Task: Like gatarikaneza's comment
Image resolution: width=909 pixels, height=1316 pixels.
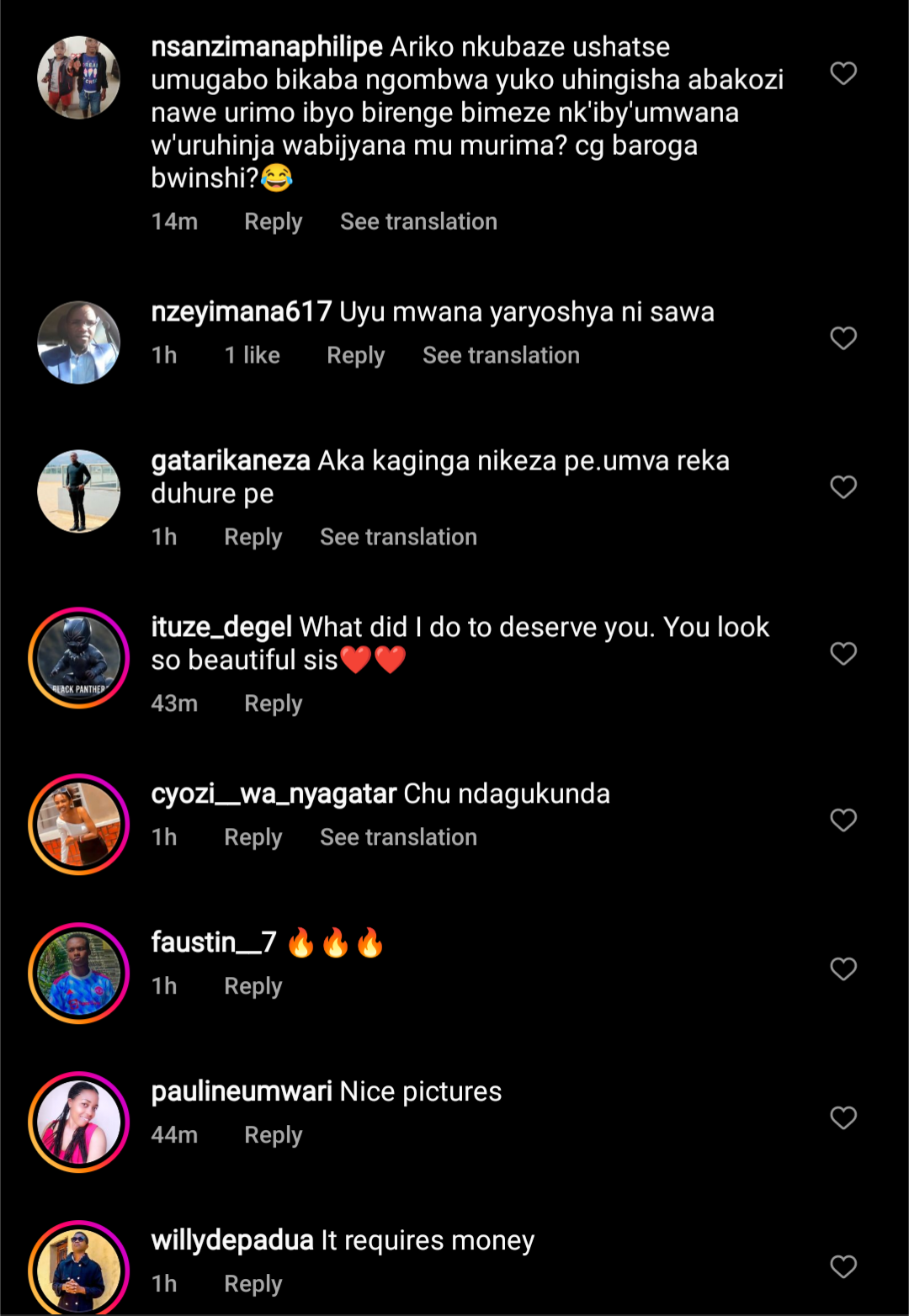Action: 843,487
